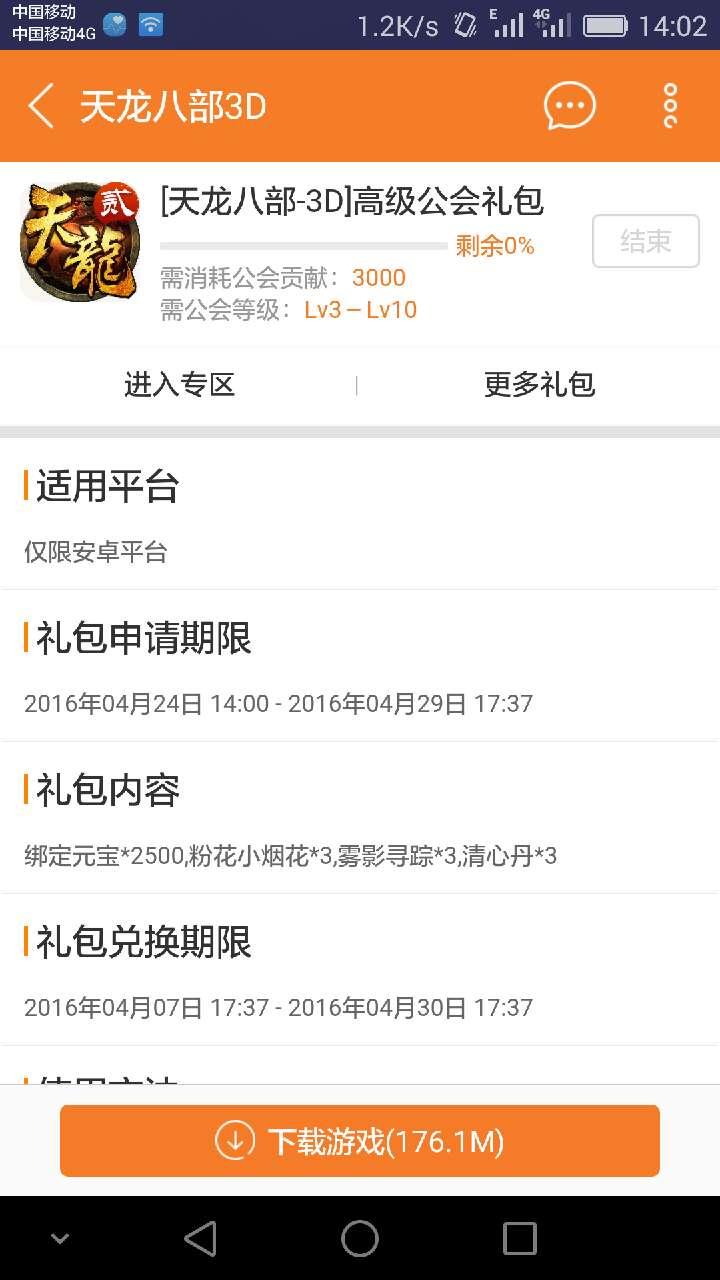Tap the gift title [天龙八部-3D]高级公会礼包
The image size is (720, 1280).
pyautogui.click(x=350, y=201)
